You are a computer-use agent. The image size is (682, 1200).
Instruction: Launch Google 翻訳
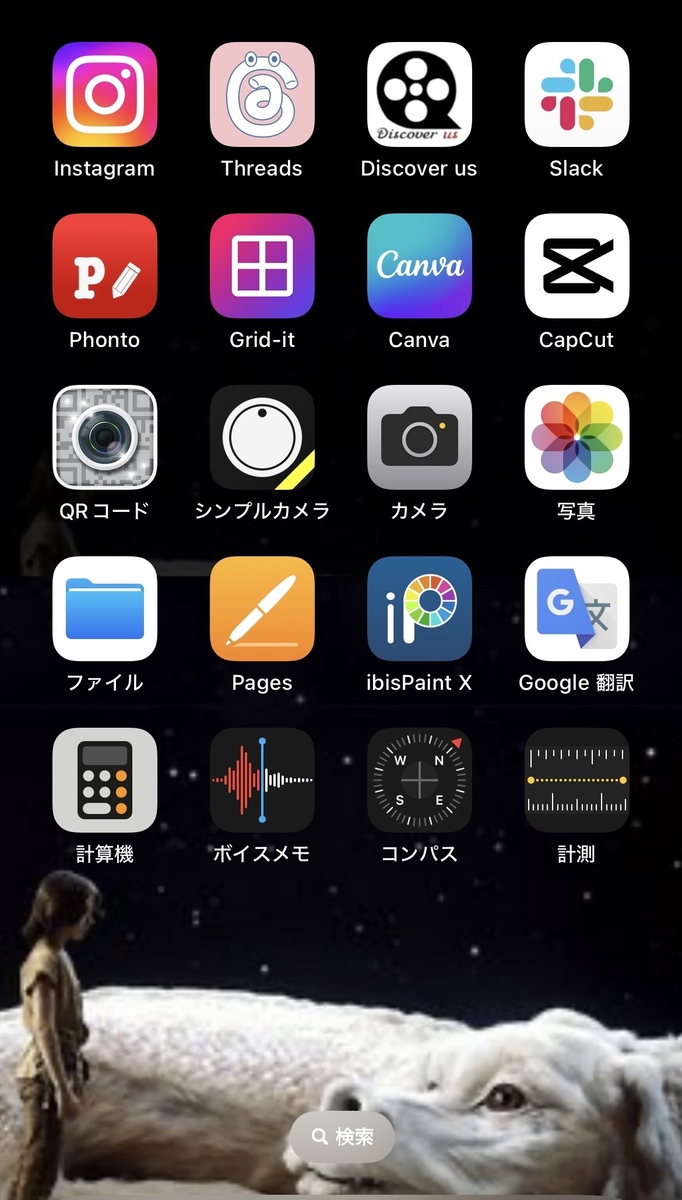coord(577,609)
